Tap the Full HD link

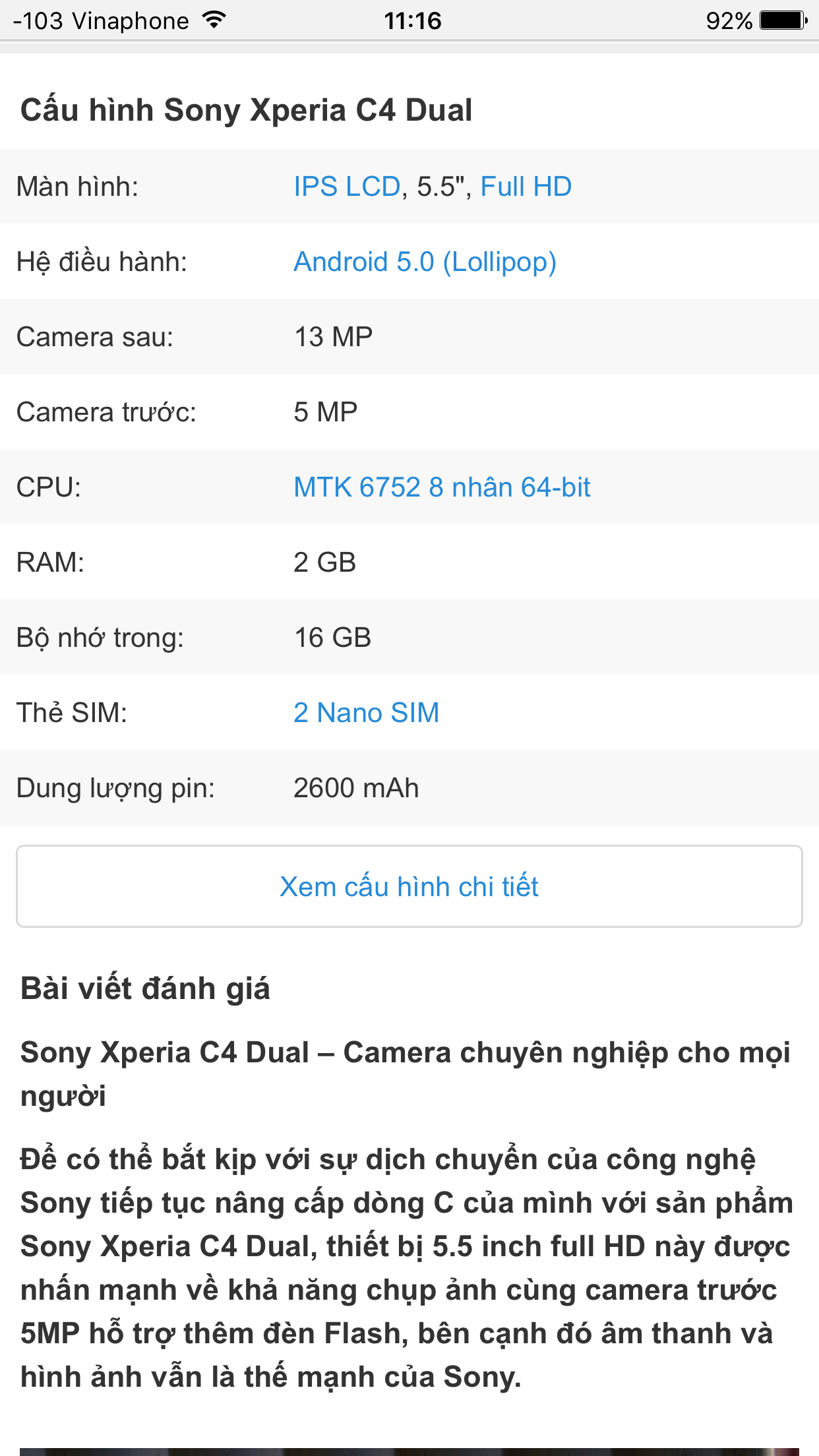click(526, 187)
